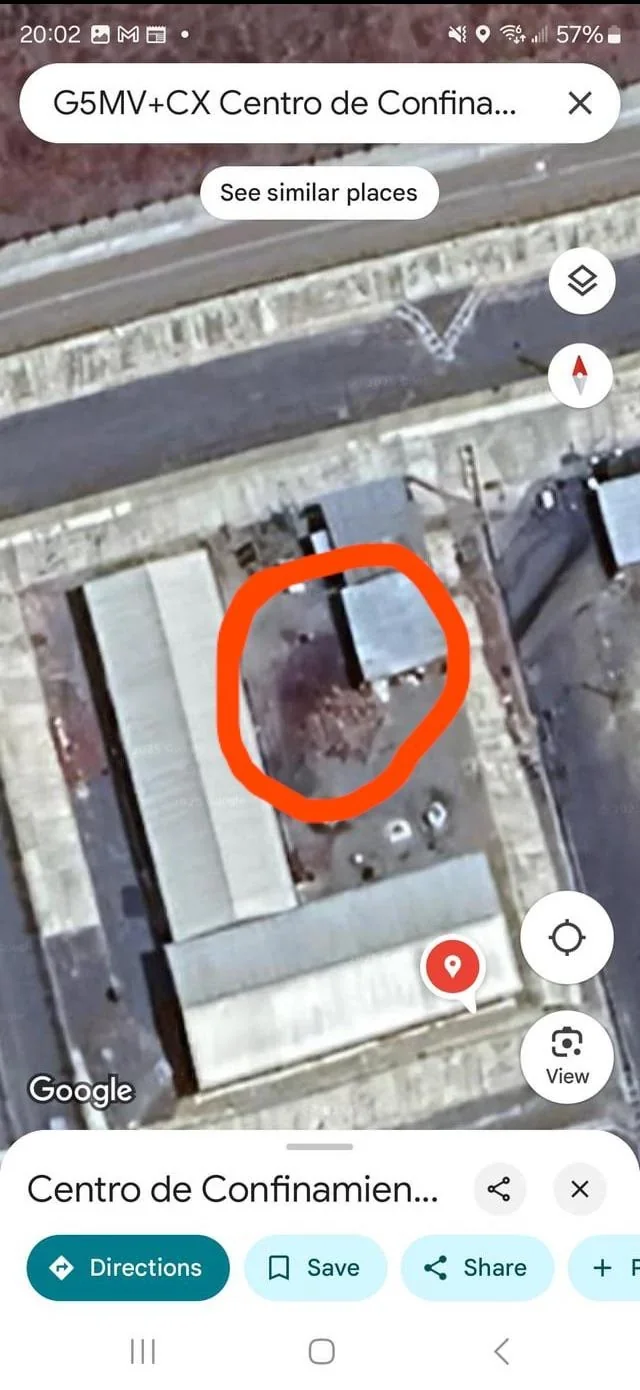Close the place details sheet
Image resolution: width=640 pixels, height=1390 pixels.
[x=580, y=1189]
